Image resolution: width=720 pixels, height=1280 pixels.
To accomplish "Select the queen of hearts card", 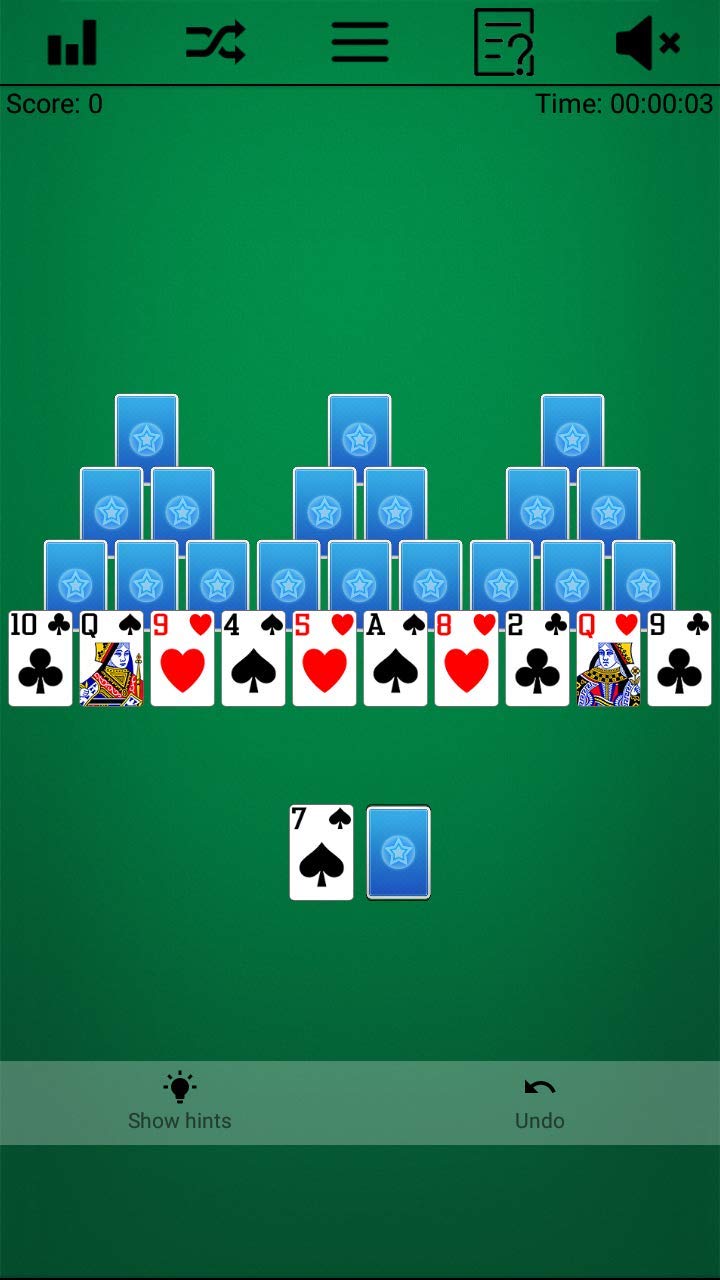I will coord(609,660).
